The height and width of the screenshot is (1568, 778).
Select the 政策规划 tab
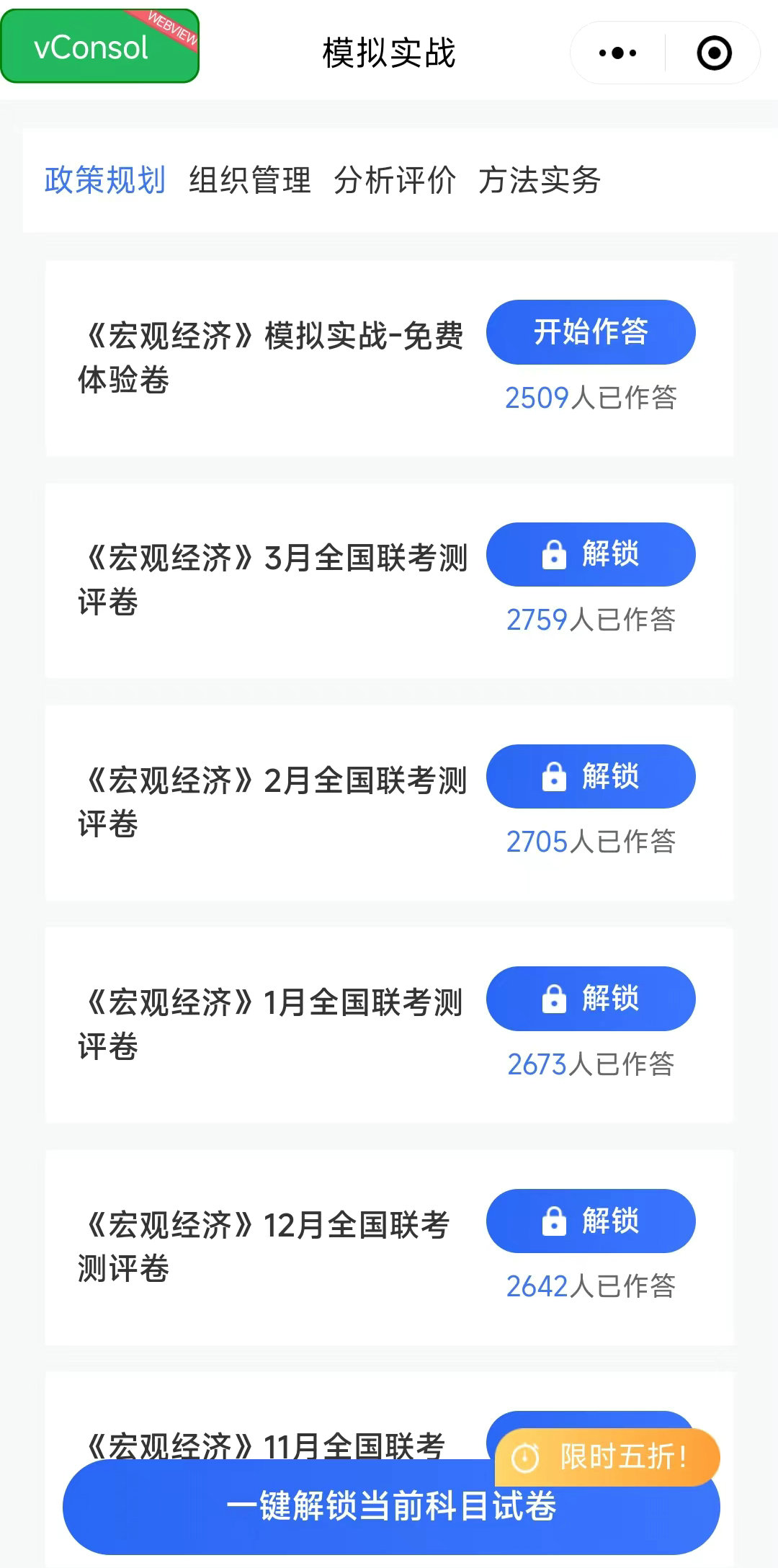(x=105, y=182)
